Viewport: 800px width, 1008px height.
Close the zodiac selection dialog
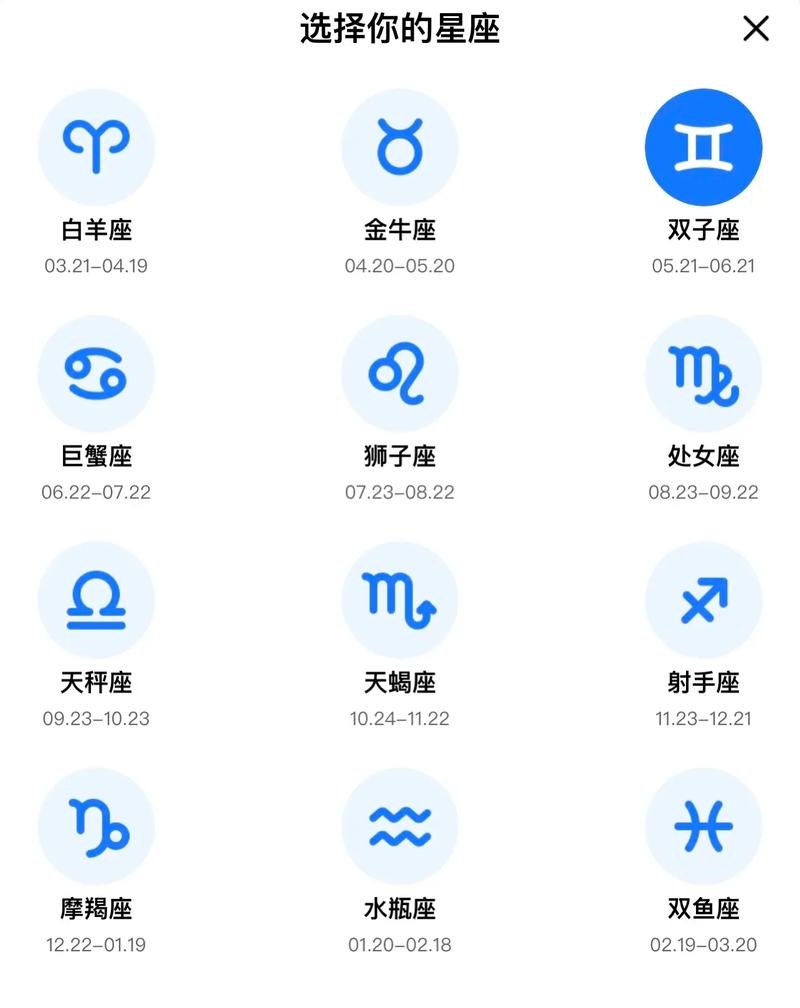point(757,29)
